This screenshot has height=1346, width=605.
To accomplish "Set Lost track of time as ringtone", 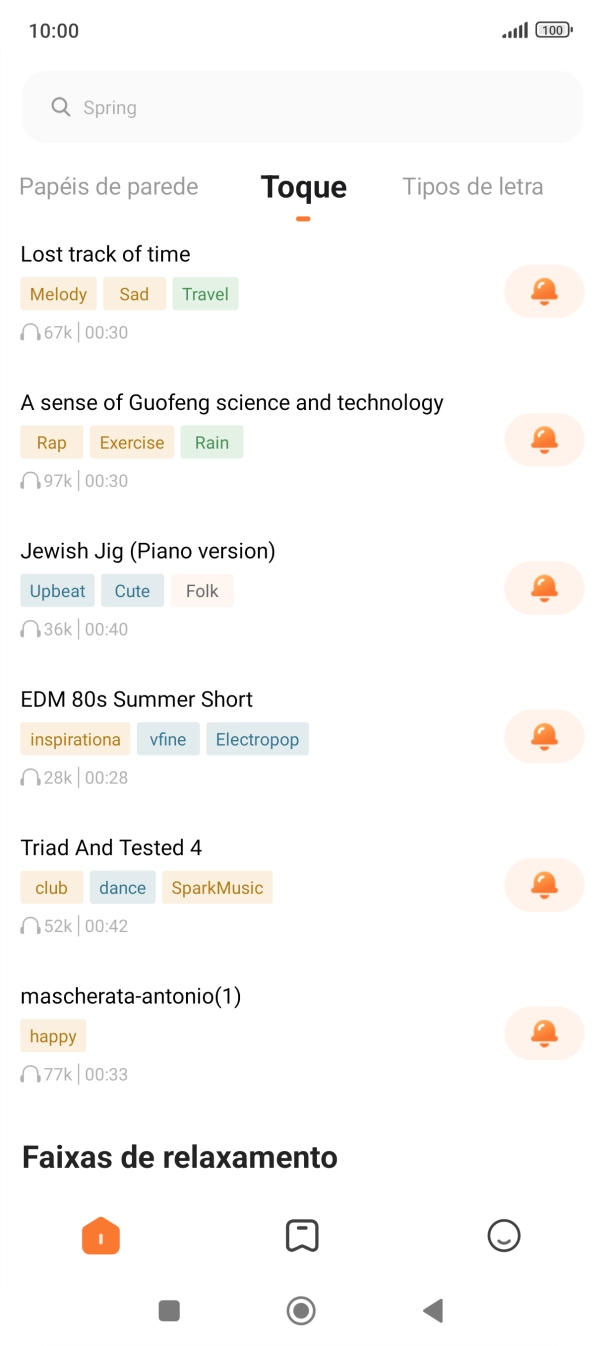I will coord(544,292).
